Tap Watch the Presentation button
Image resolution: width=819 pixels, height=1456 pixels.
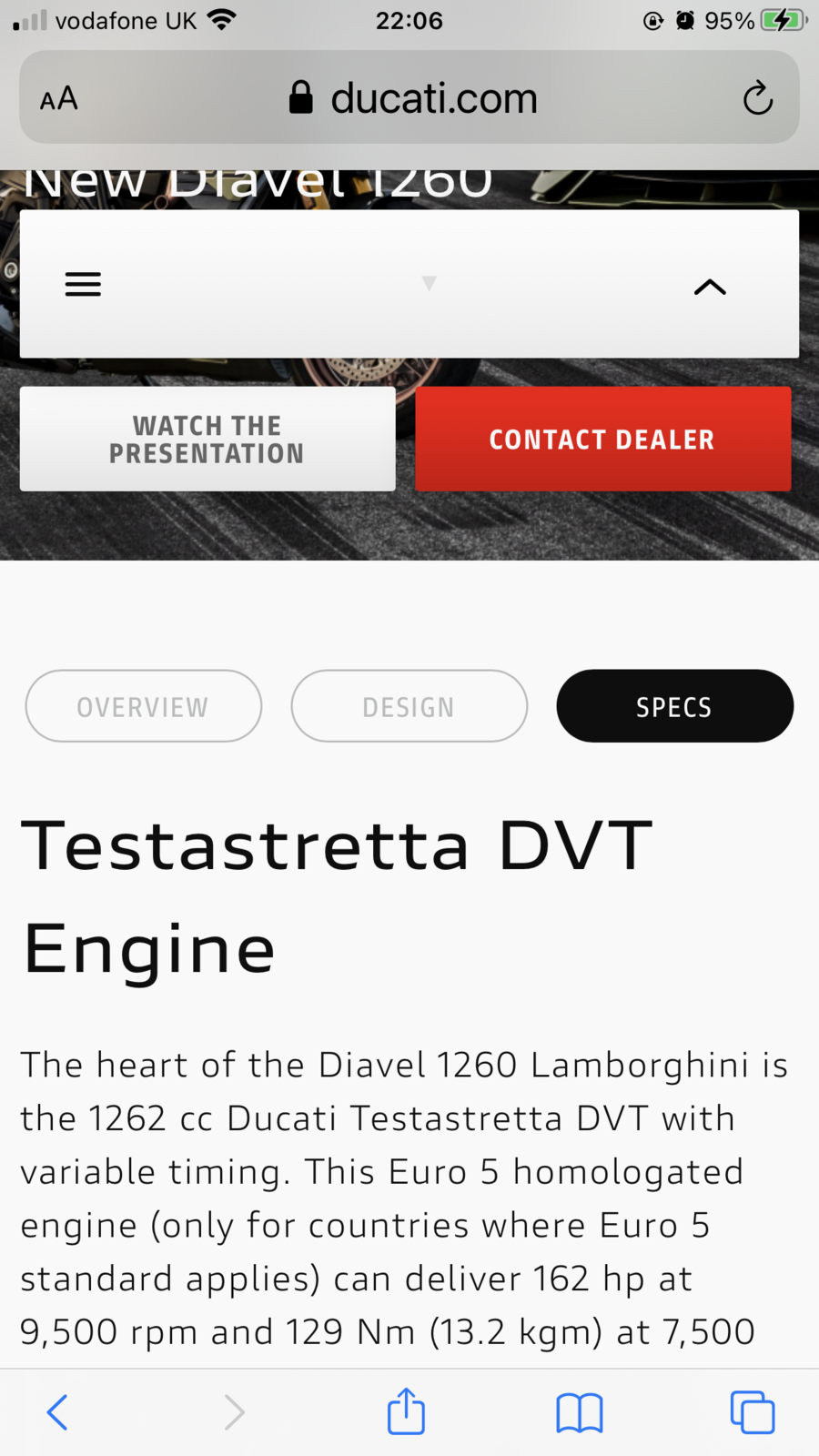(x=207, y=439)
